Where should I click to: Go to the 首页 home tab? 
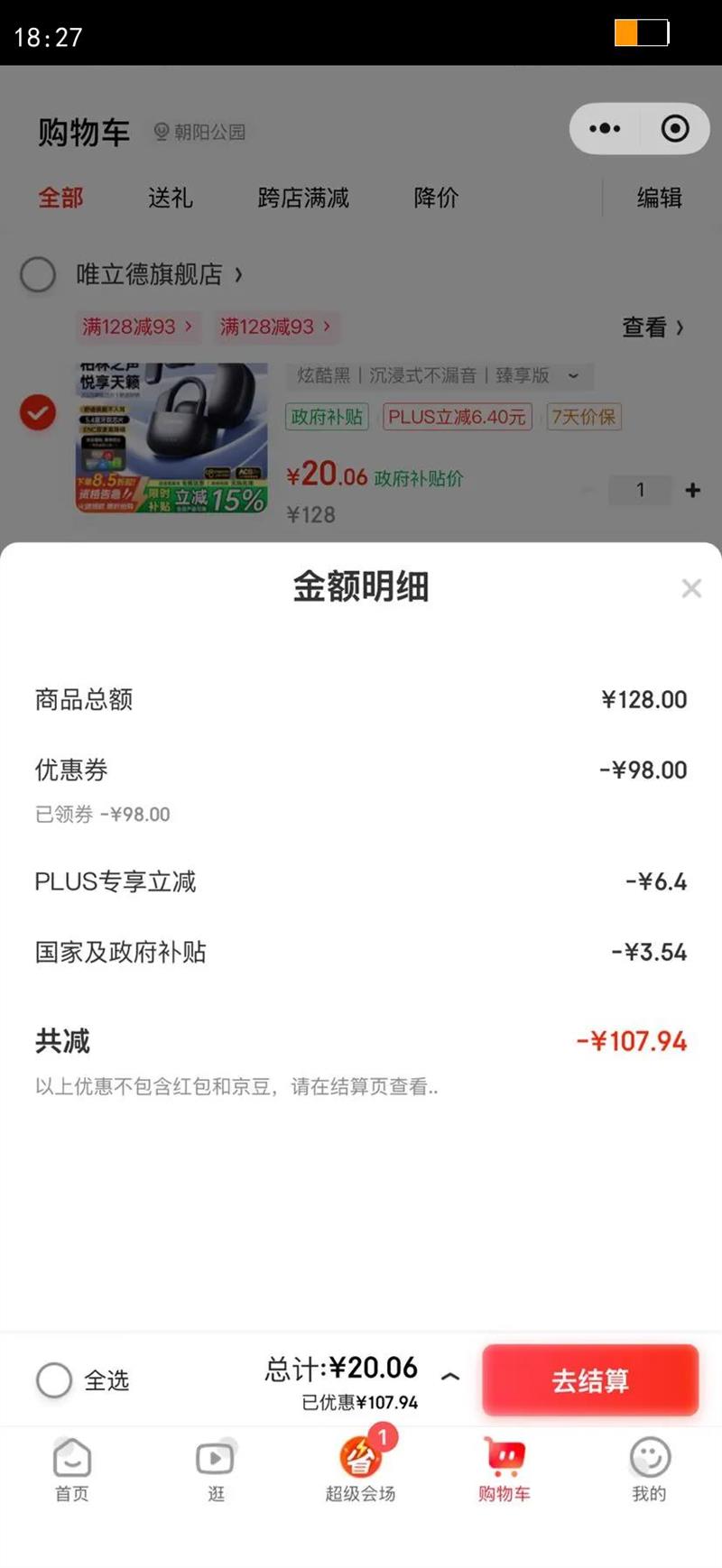point(72,1471)
